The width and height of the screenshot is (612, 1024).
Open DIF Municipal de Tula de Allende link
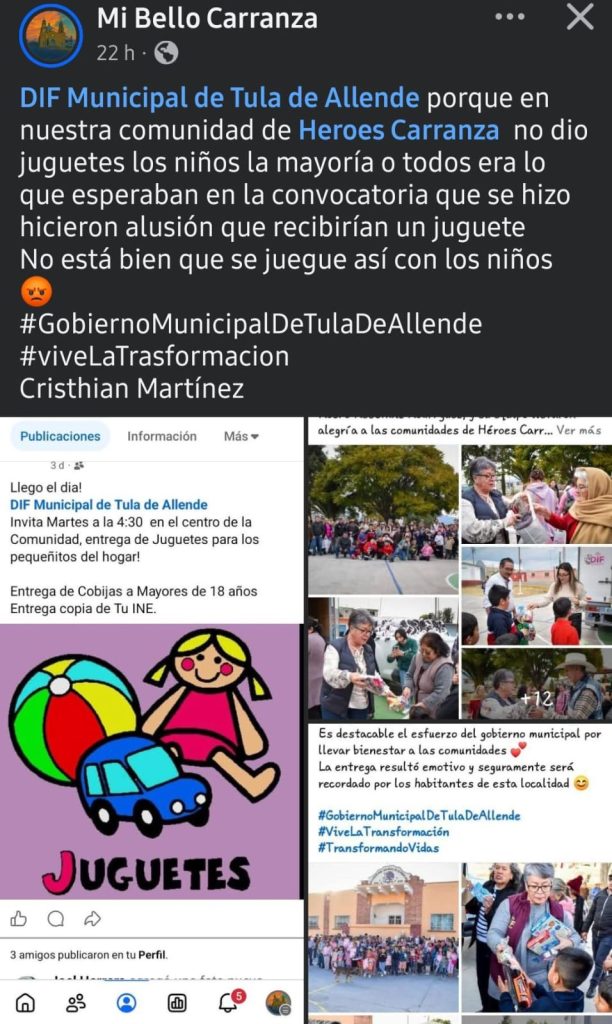219,98
